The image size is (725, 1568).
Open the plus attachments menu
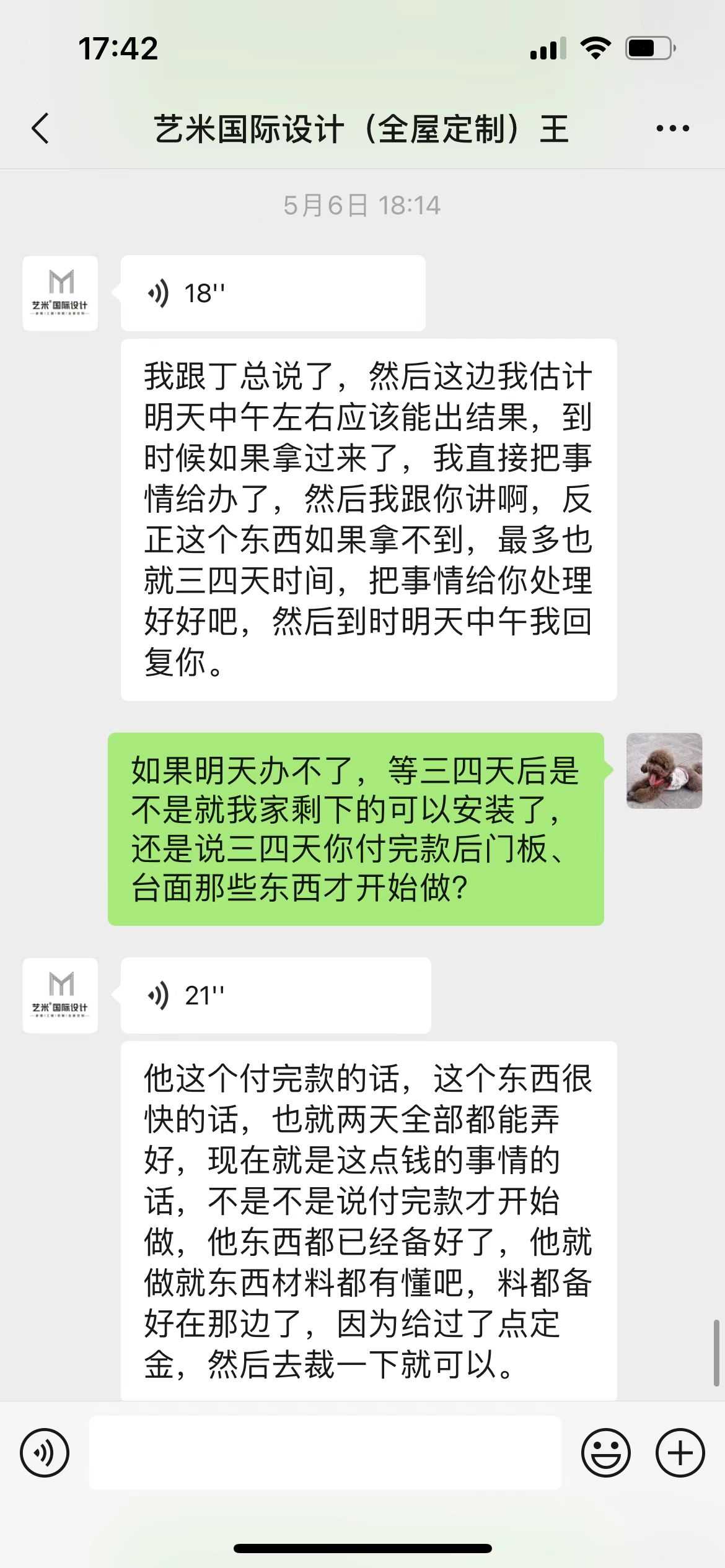pyautogui.click(x=680, y=1453)
